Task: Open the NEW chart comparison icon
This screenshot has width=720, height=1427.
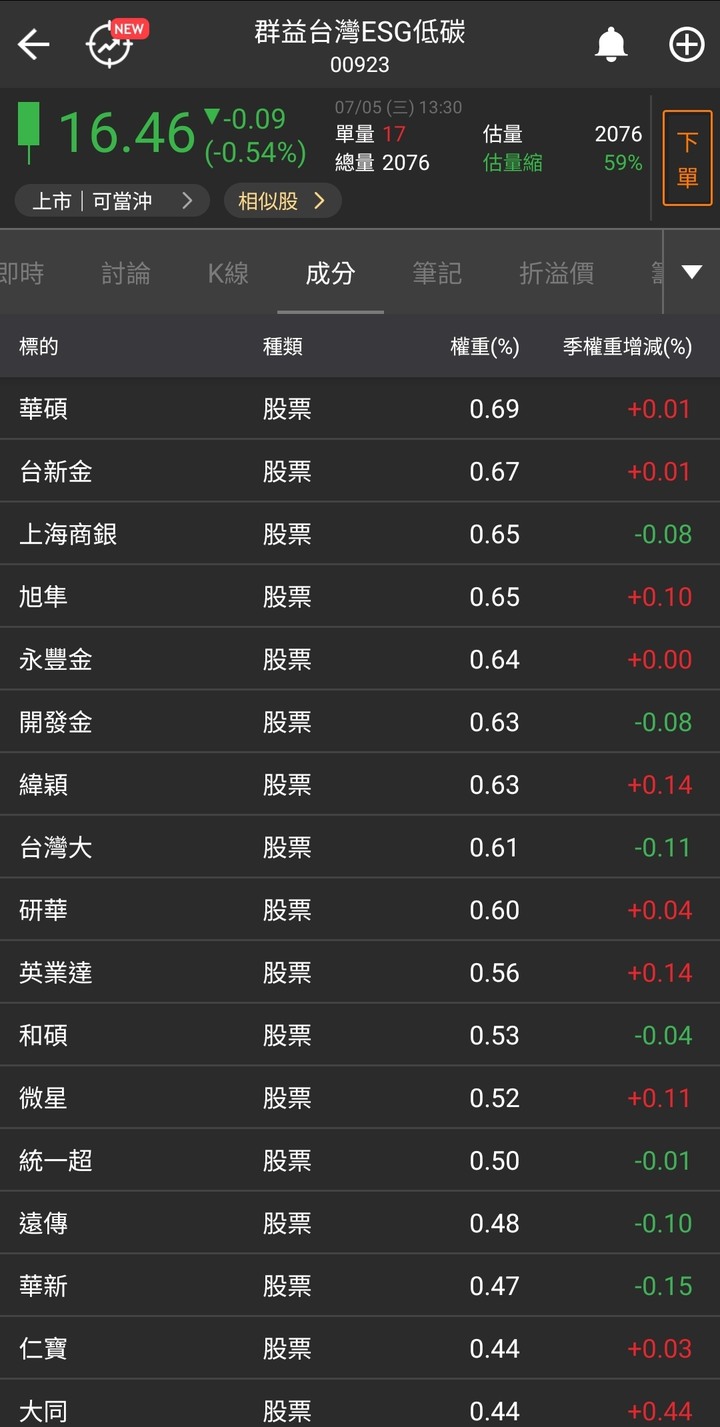Action: pyautogui.click(x=108, y=44)
